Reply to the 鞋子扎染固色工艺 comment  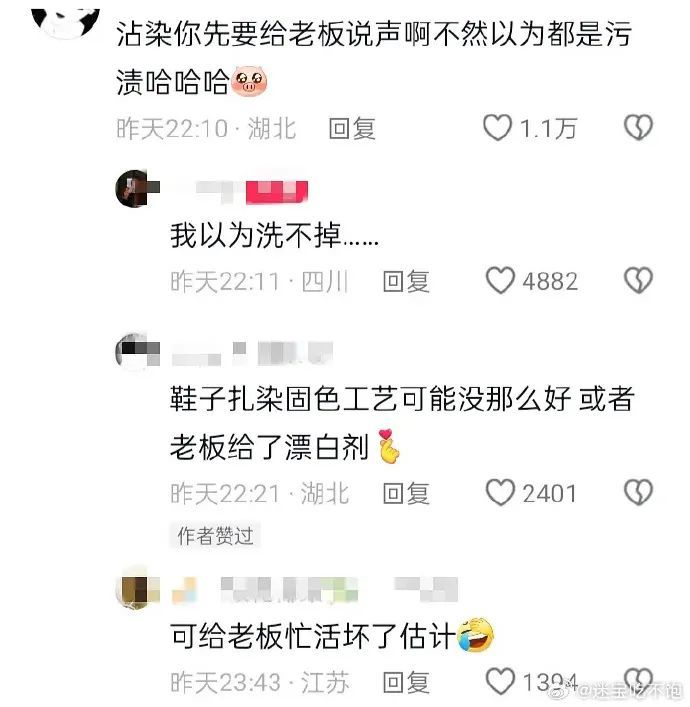406,492
